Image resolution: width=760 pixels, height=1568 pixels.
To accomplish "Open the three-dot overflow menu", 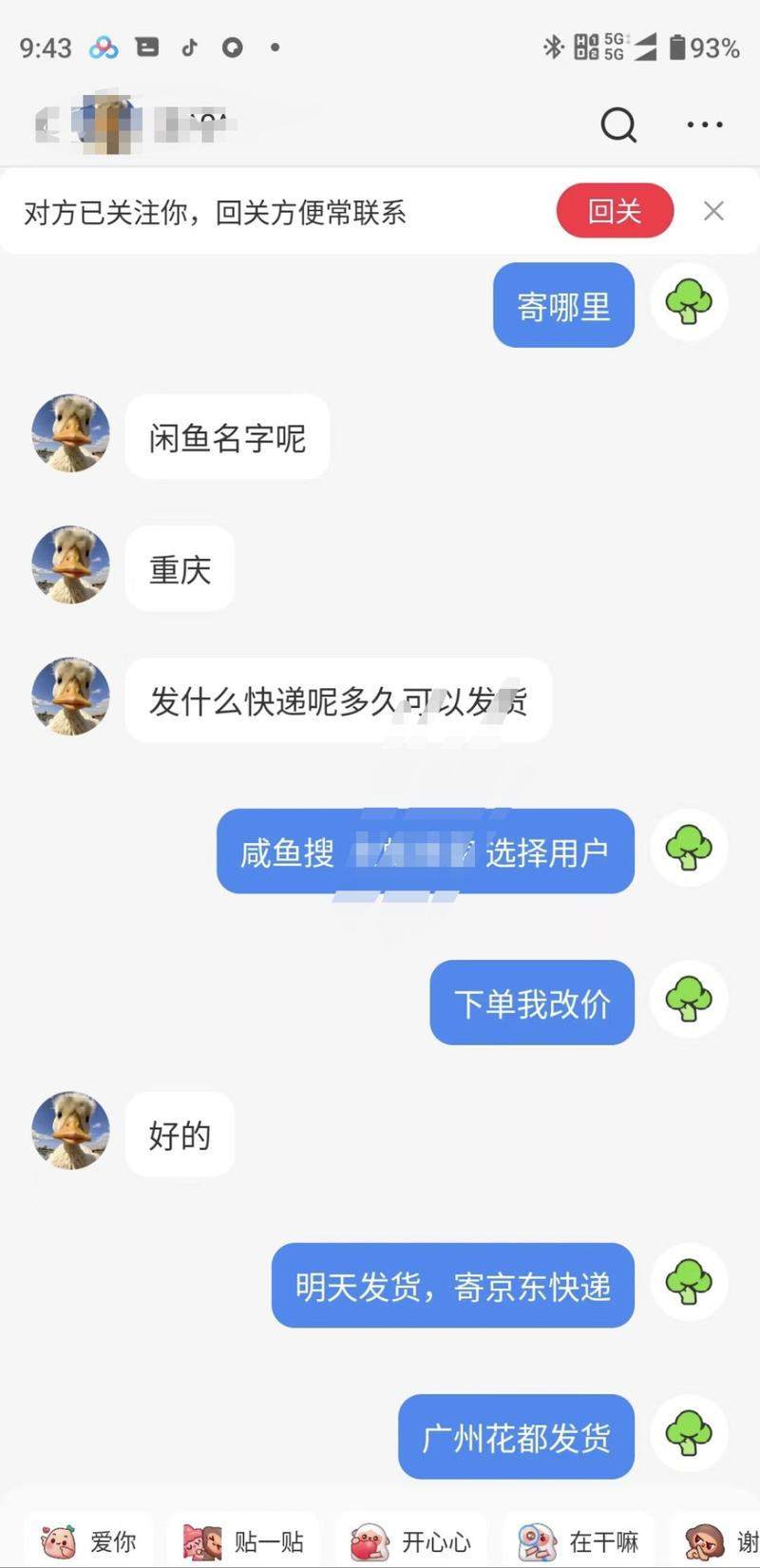I will tap(704, 124).
